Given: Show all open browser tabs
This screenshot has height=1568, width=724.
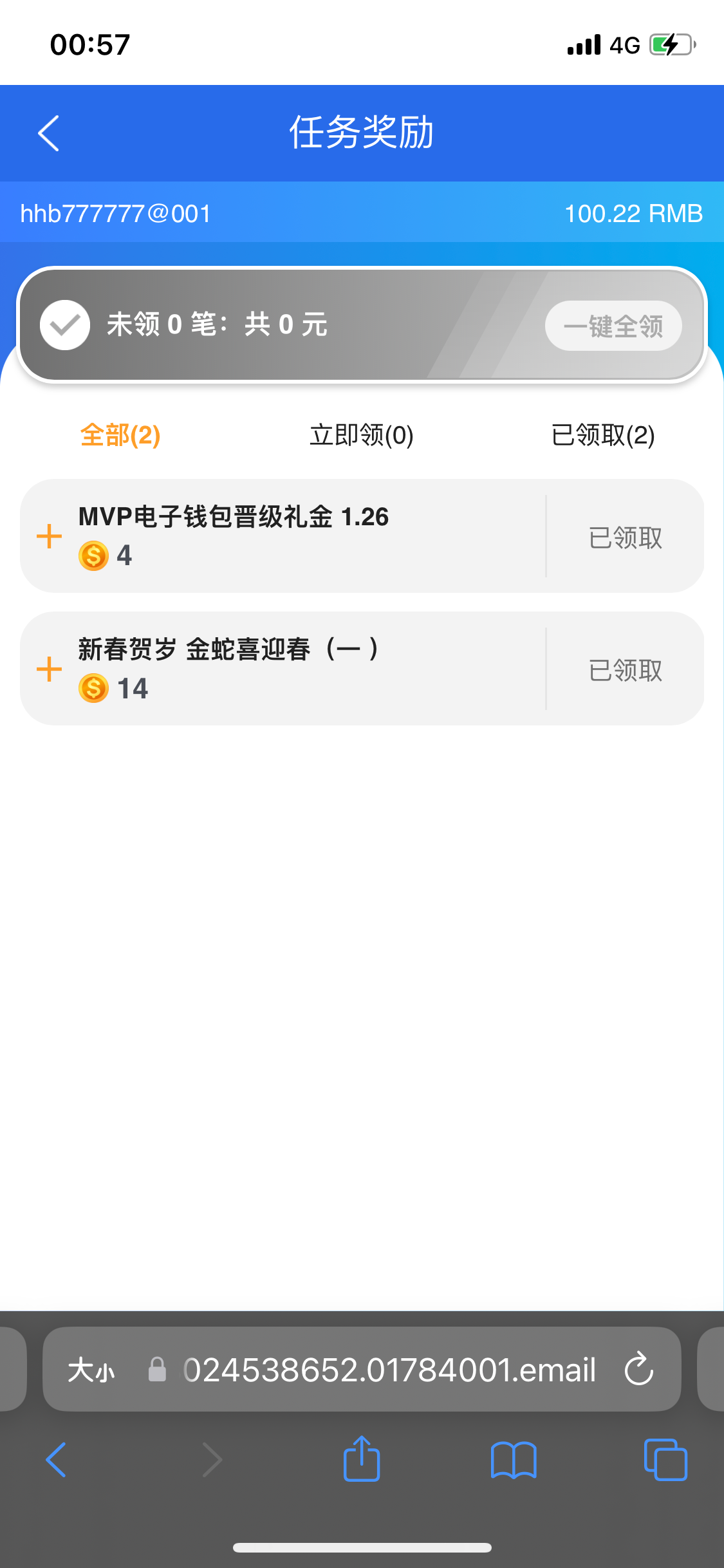Looking at the screenshot, I should [665, 1460].
